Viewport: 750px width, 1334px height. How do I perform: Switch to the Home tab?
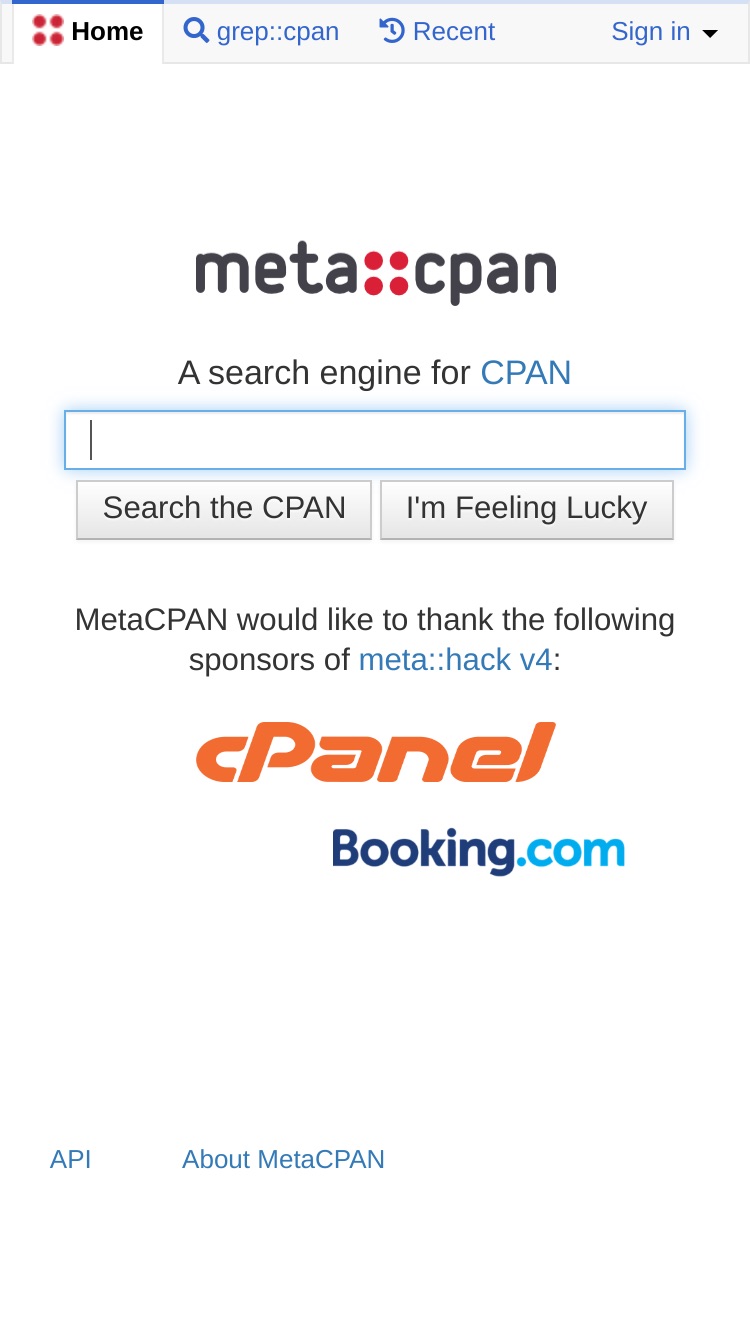click(88, 32)
